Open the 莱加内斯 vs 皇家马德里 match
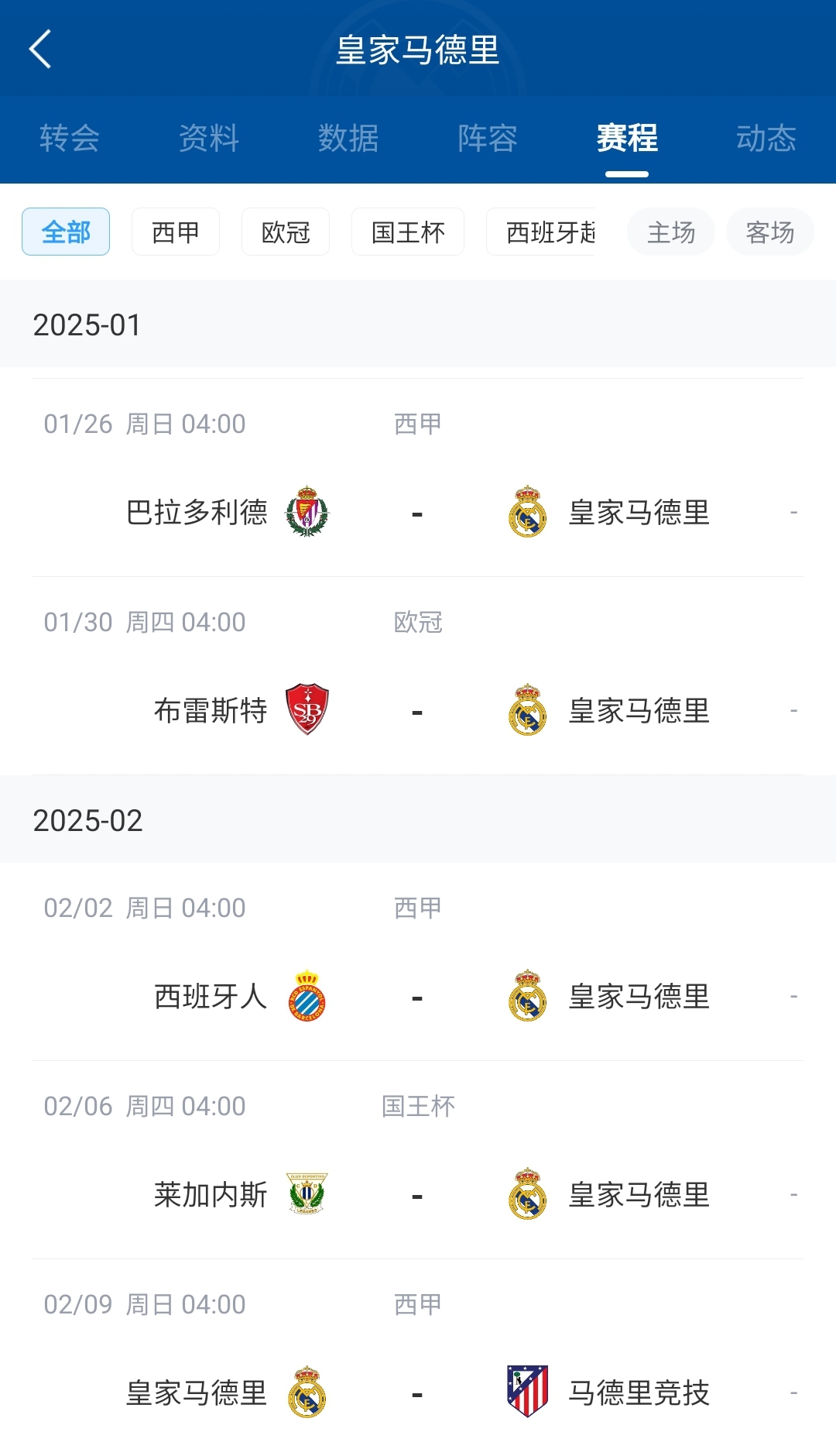The height and width of the screenshot is (1456, 836). (x=418, y=1160)
